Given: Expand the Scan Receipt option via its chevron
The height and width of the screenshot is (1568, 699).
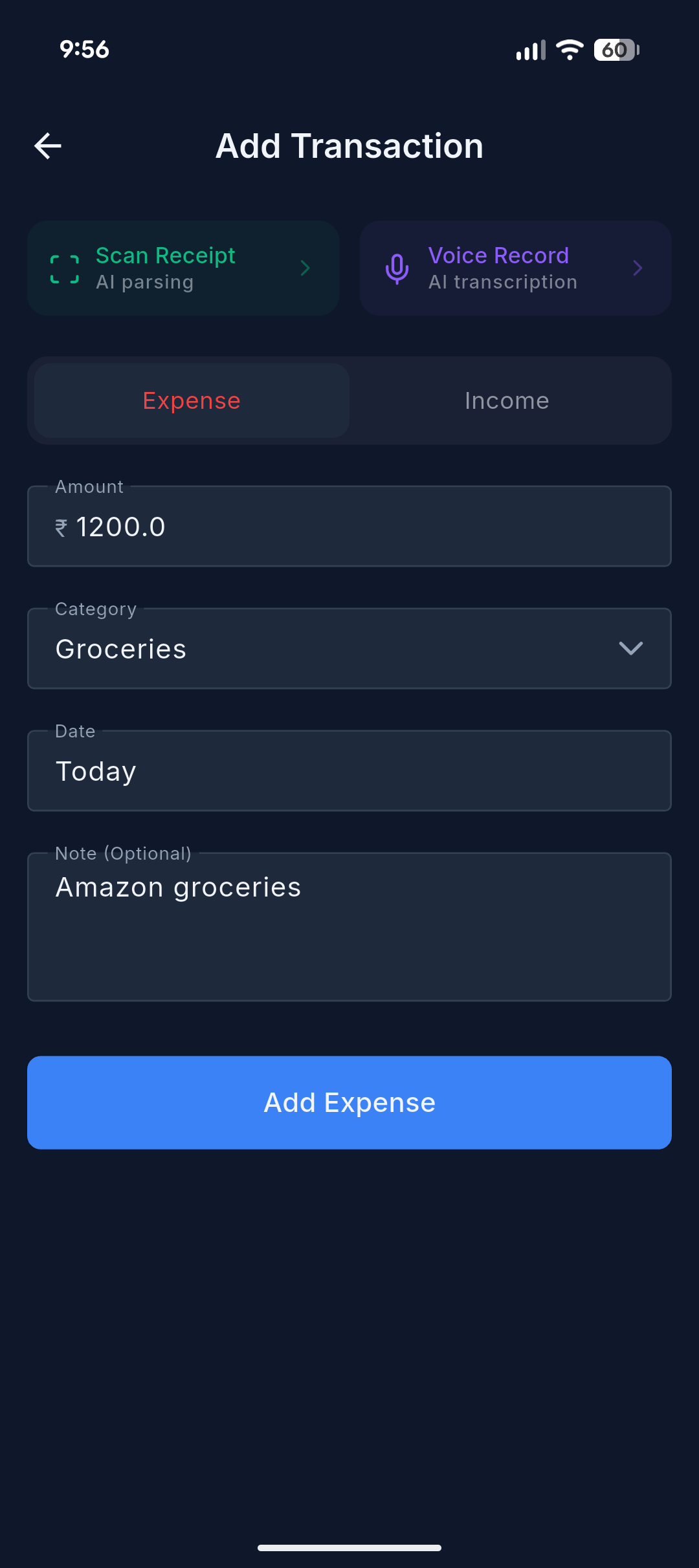Looking at the screenshot, I should (305, 268).
